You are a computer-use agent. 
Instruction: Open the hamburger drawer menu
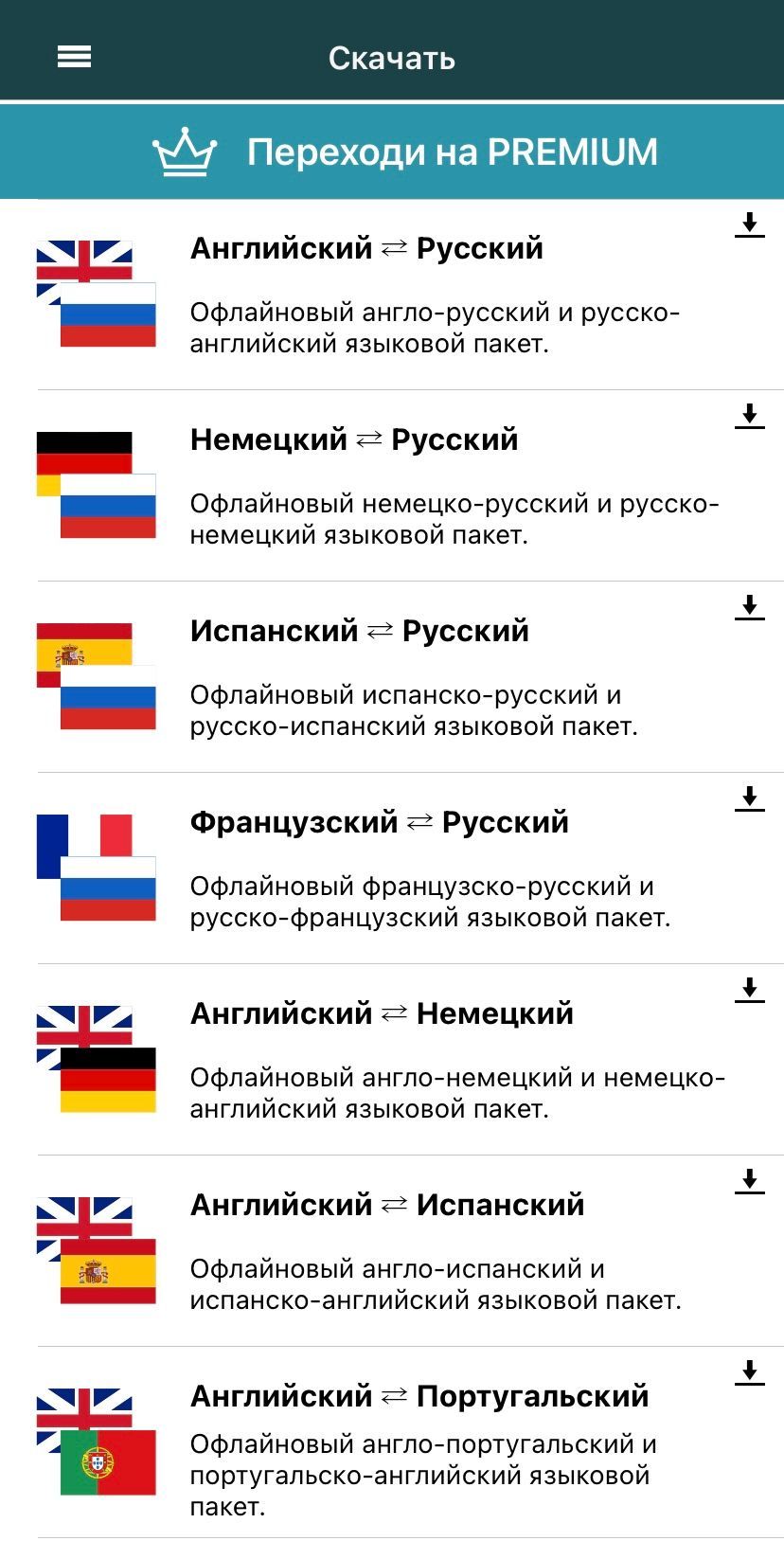[74, 58]
